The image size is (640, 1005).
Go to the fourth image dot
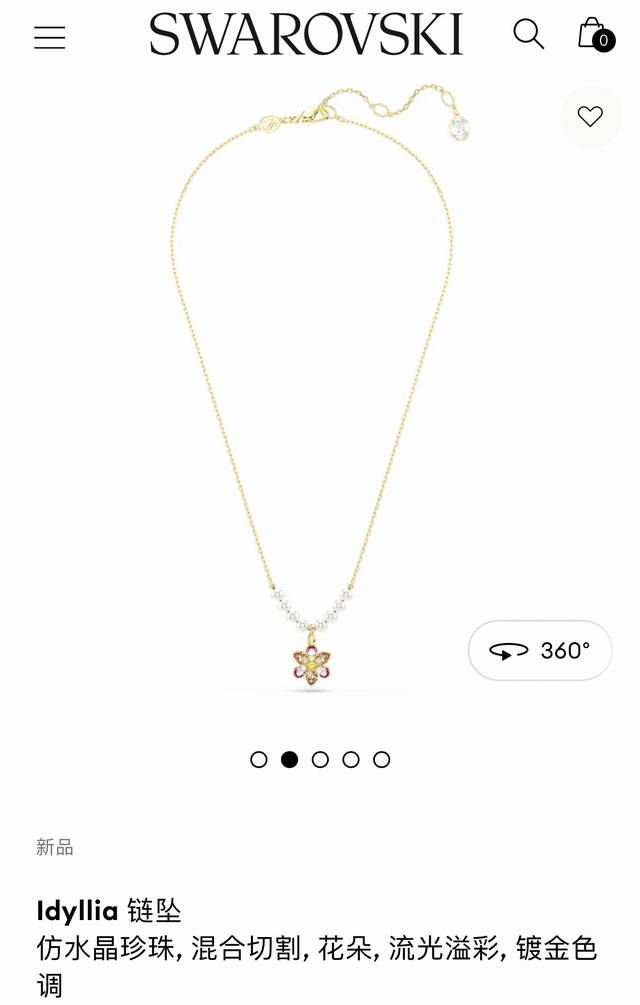point(351,759)
